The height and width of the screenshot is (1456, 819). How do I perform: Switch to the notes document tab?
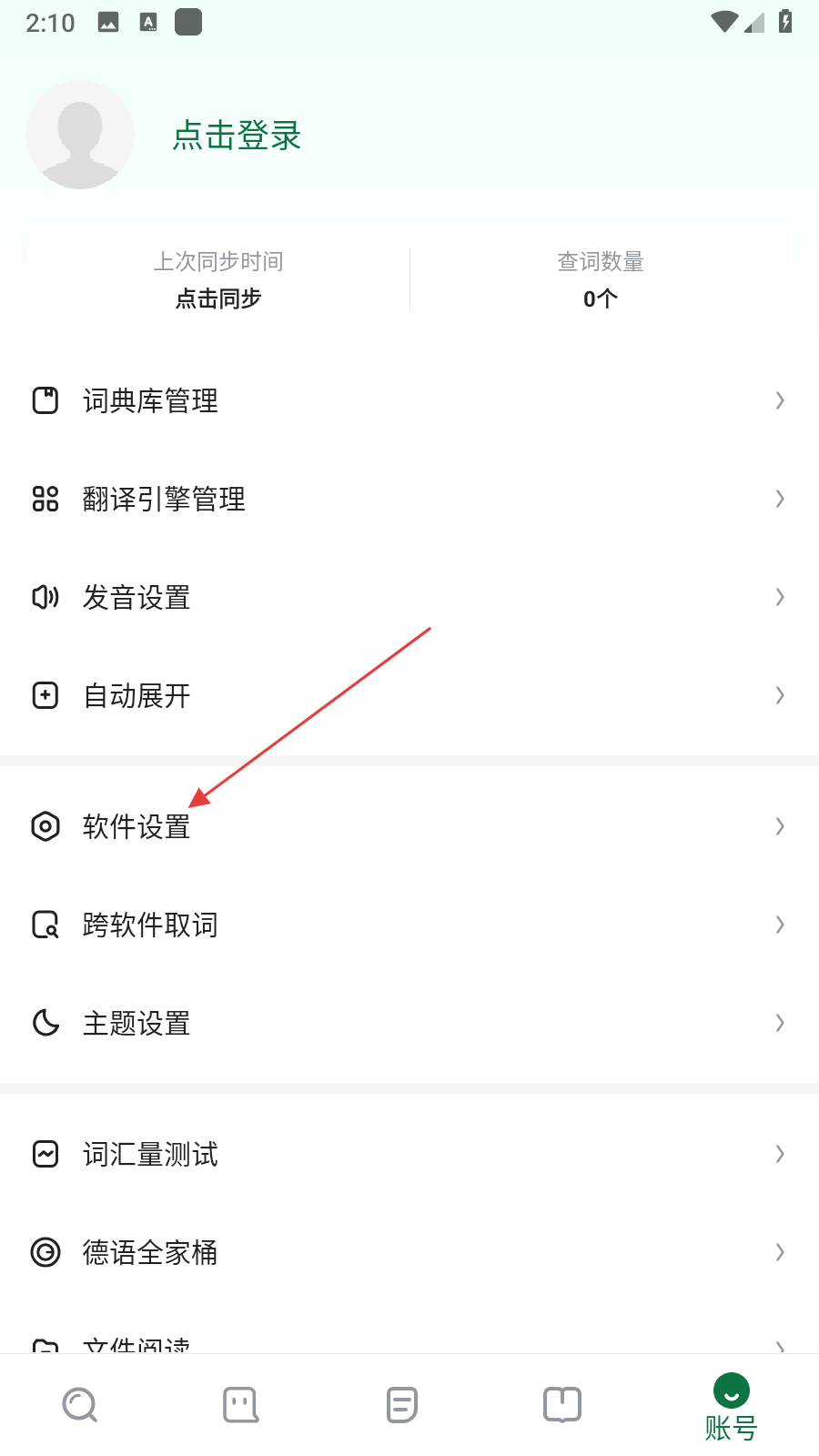(401, 1405)
